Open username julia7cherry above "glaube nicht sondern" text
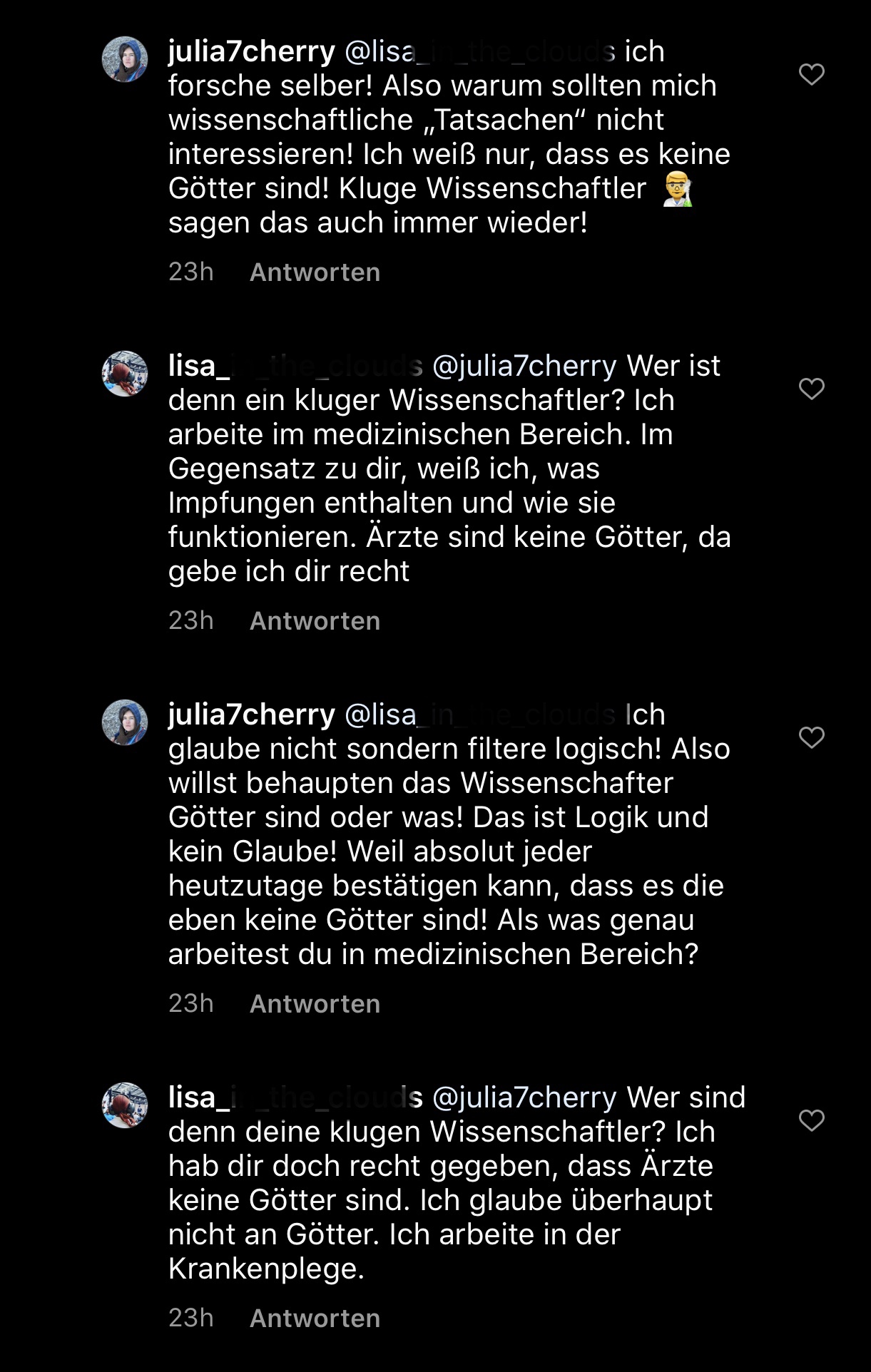Screen dimensions: 871x1372 pyautogui.click(x=251, y=715)
